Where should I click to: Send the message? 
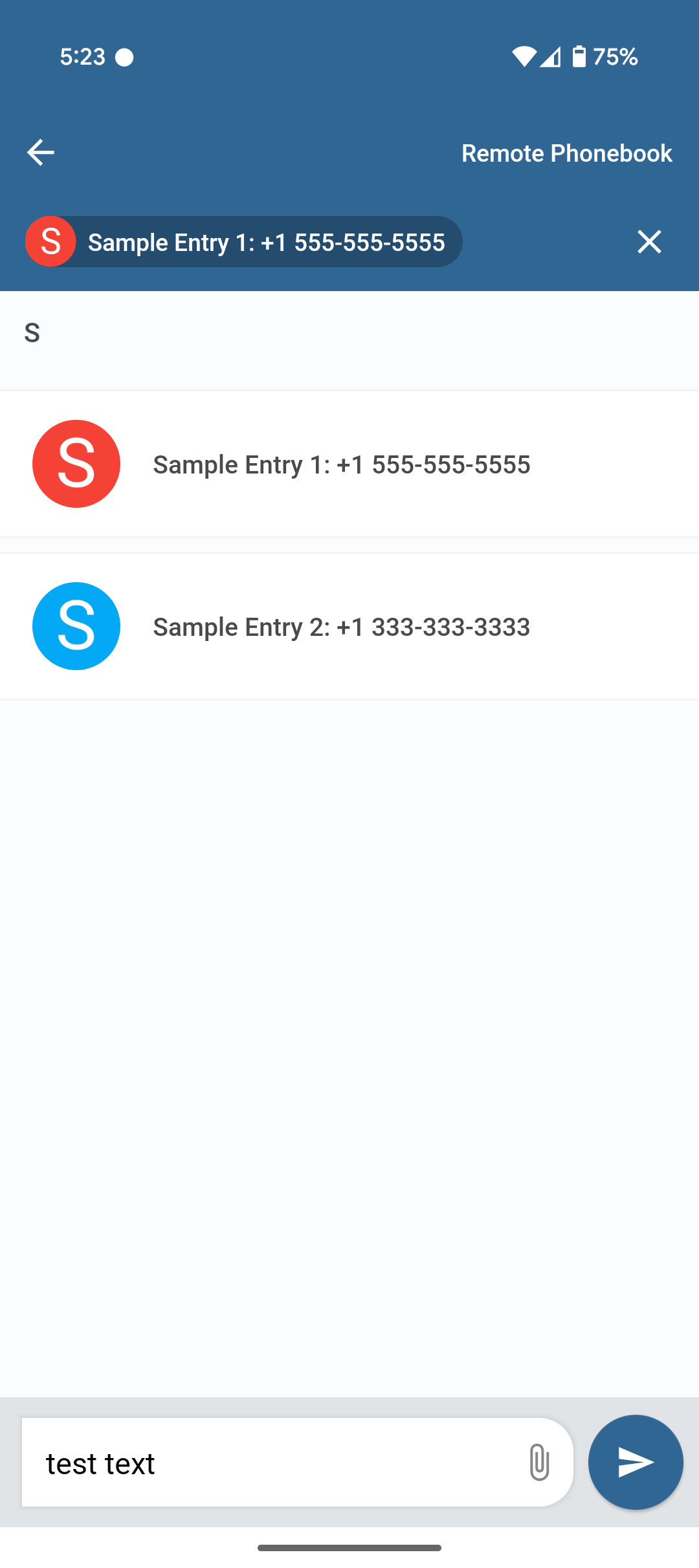click(636, 1463)
